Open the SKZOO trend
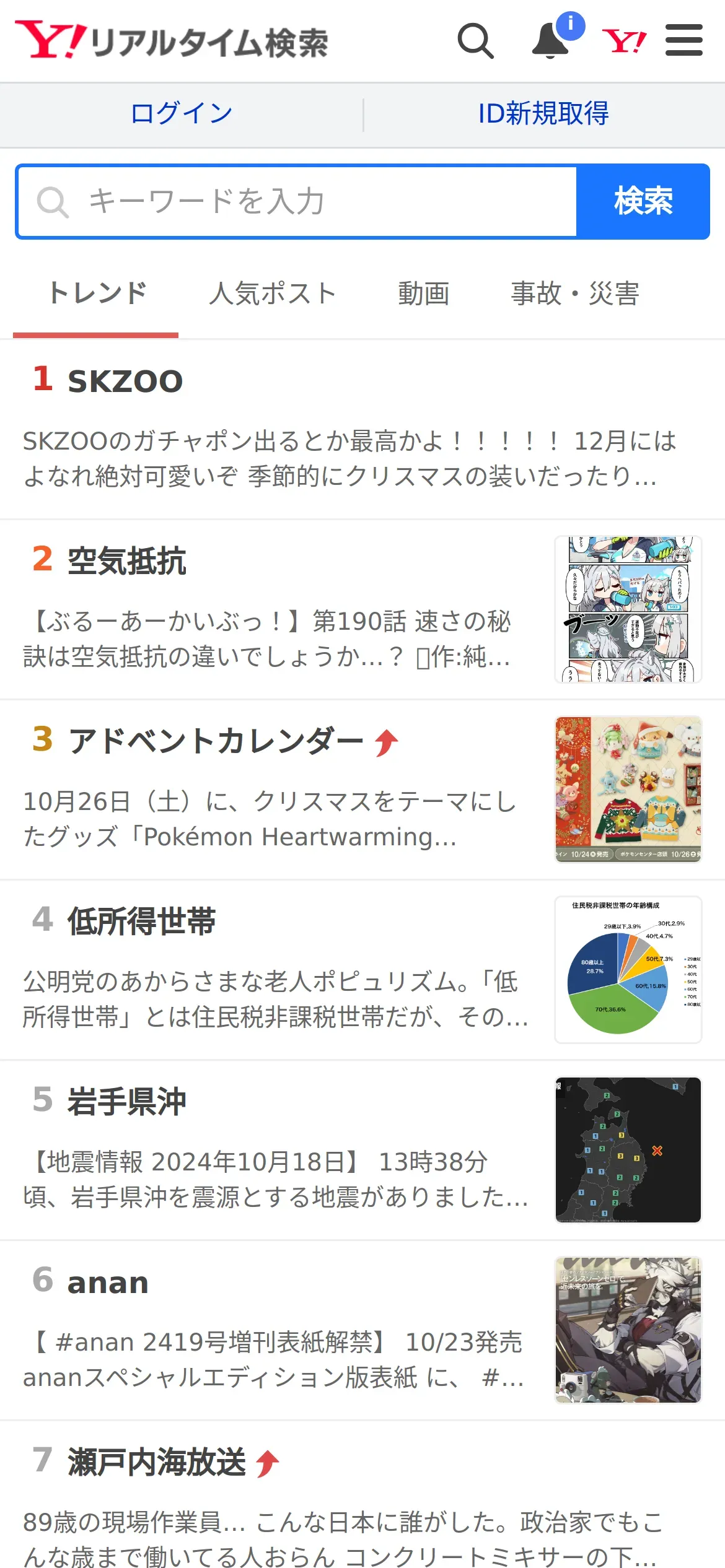 362,429
